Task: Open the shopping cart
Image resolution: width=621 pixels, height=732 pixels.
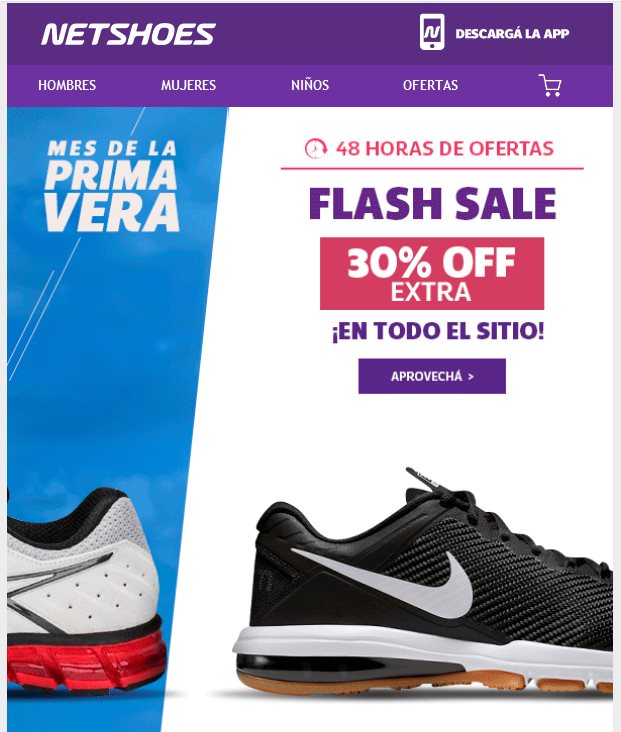Action: (x=550, y=86)
